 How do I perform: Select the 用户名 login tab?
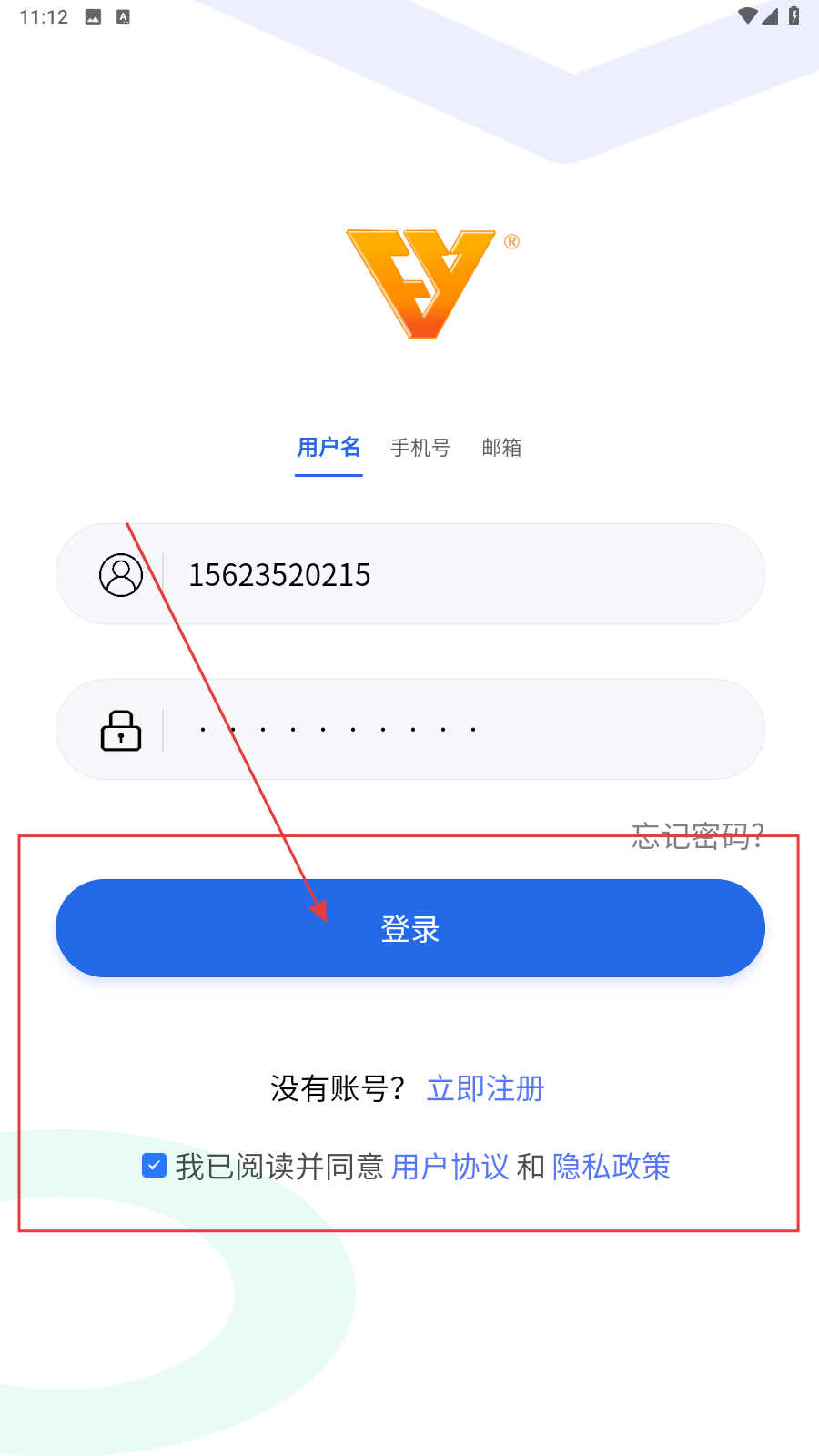pos(329,448)
